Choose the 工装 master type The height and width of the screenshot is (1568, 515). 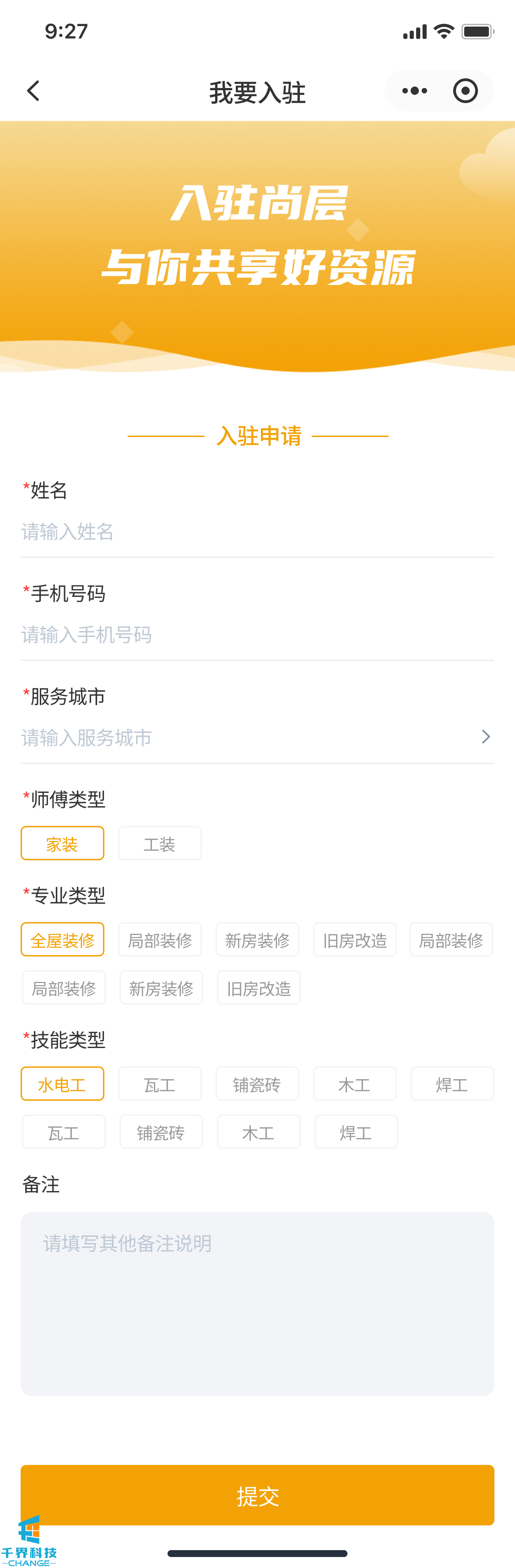159,844
